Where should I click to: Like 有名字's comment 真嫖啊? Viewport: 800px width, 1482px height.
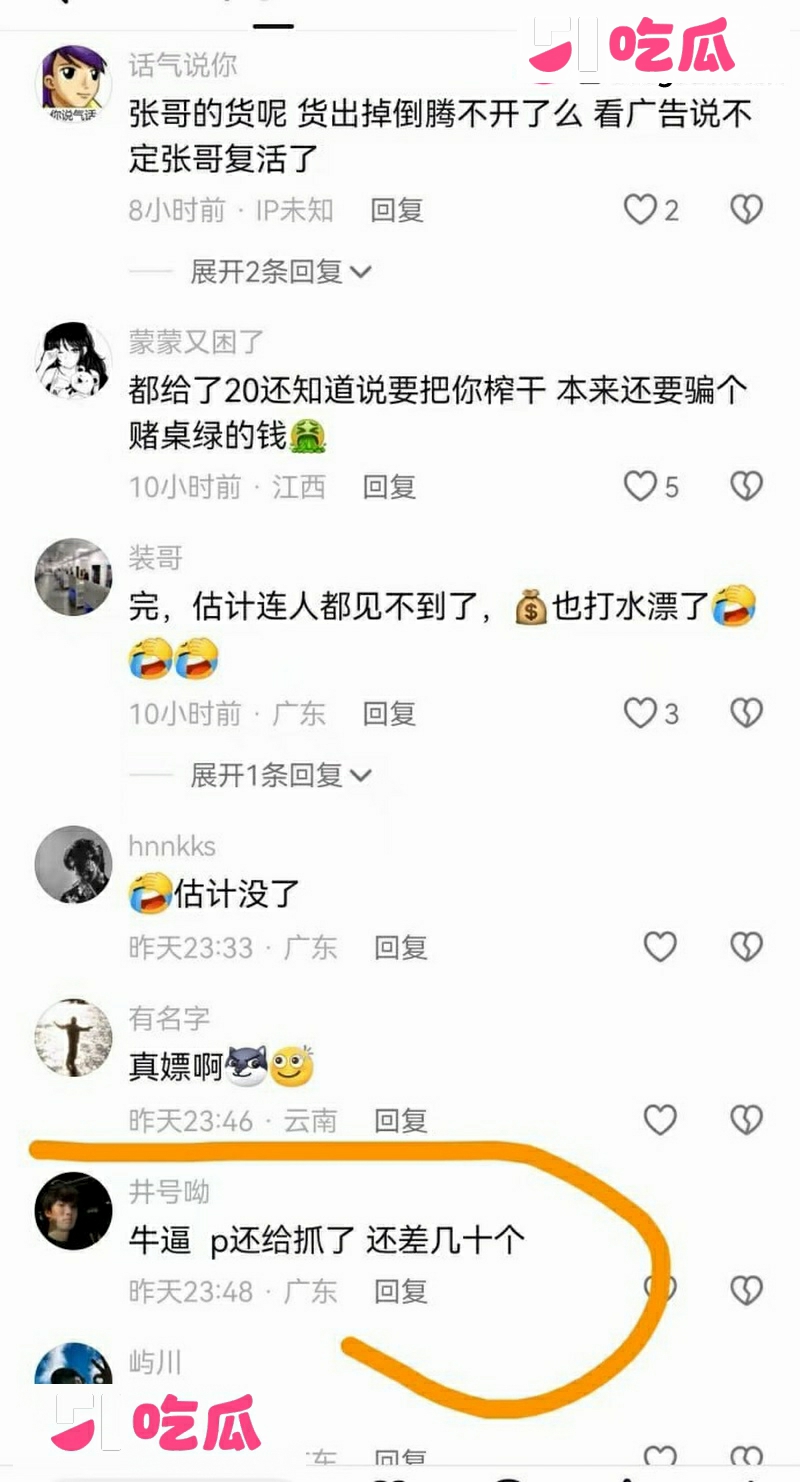[x=660, y=1120]
